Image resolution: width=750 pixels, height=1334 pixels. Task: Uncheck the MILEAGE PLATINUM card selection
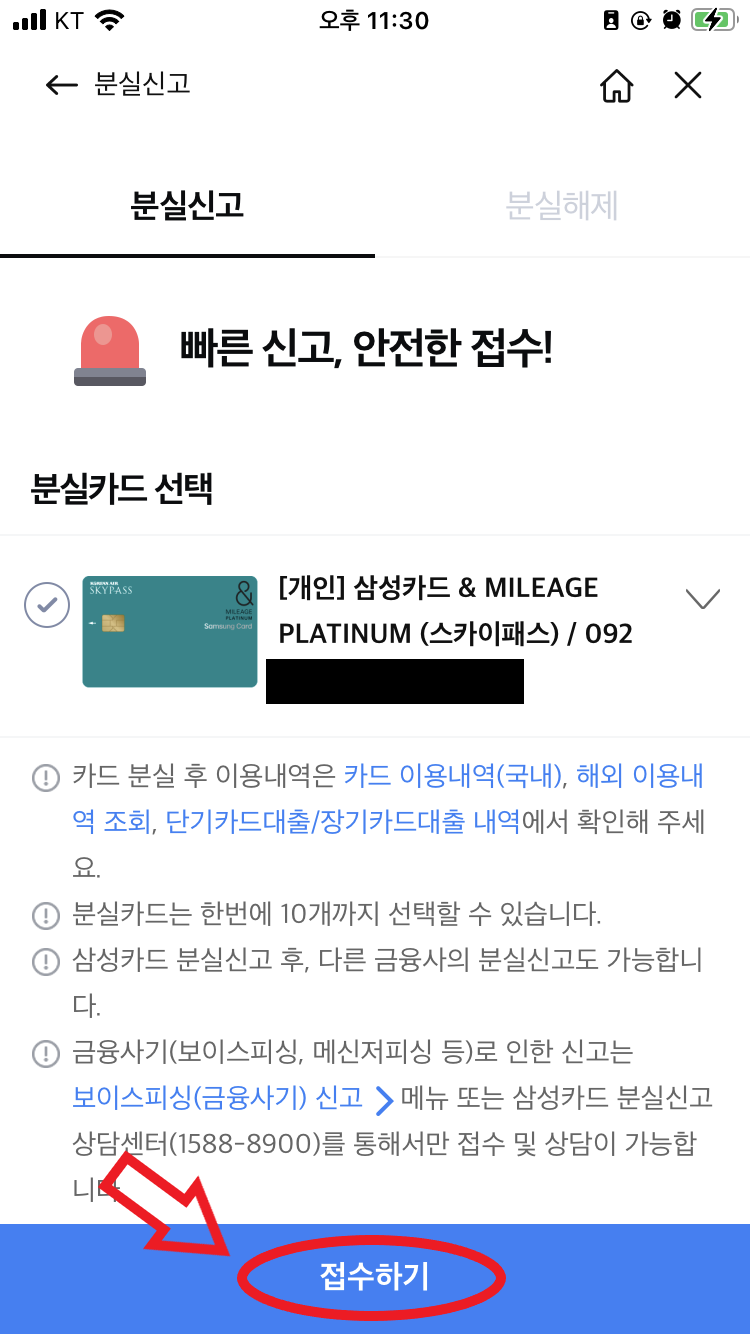coord(46,605)
